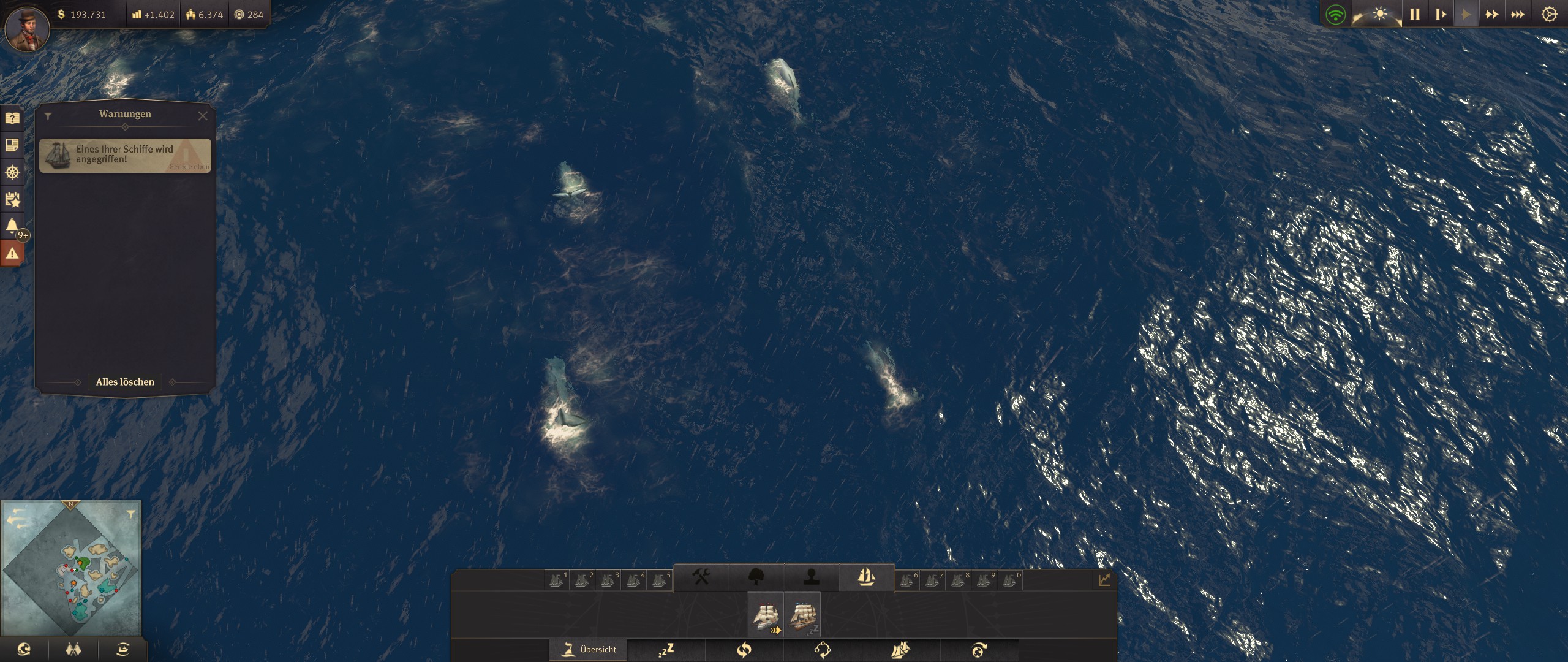Switch to the build tools tab
The image size is (1568, 662).
click(x=701, y=577)
